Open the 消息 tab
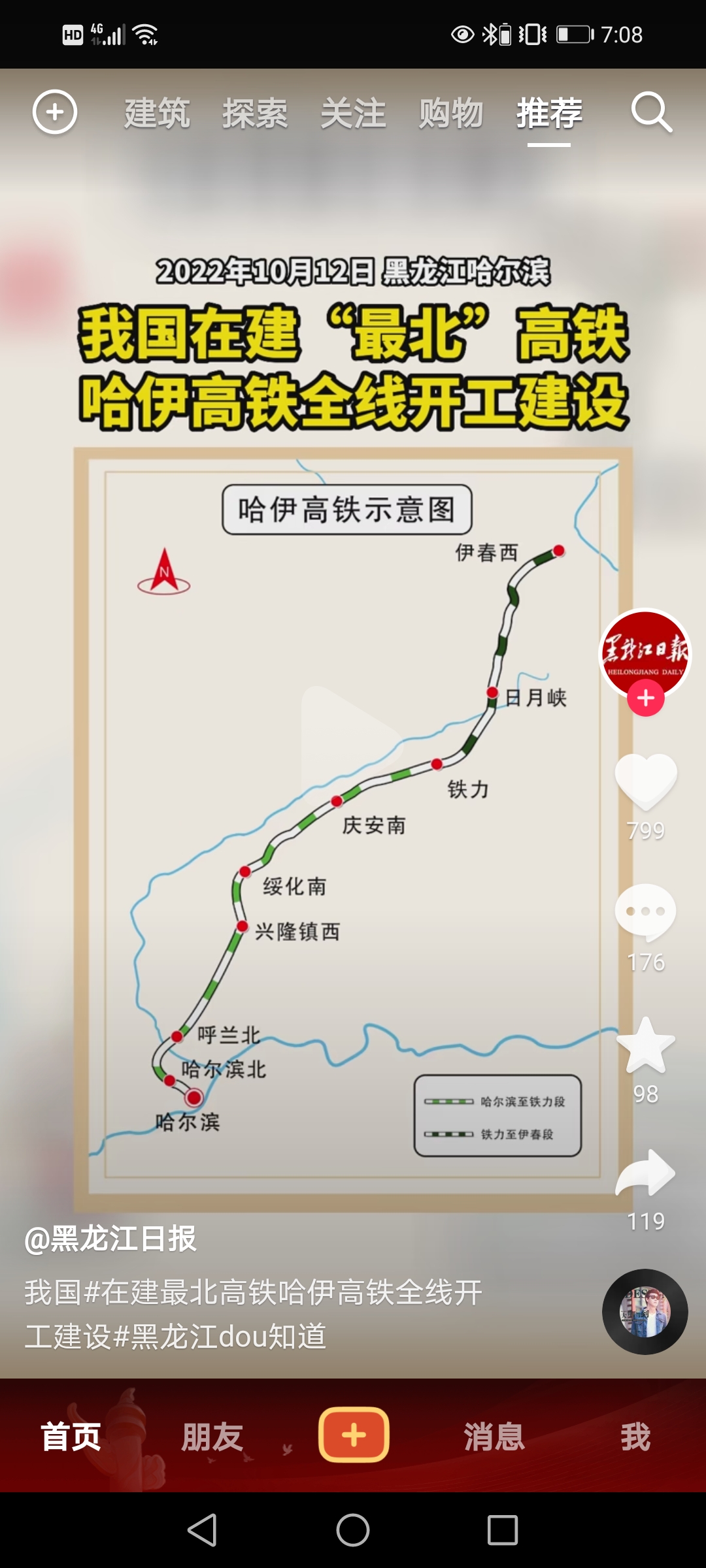Screen dimensions: 706x1568 [x=494, y=1437]
